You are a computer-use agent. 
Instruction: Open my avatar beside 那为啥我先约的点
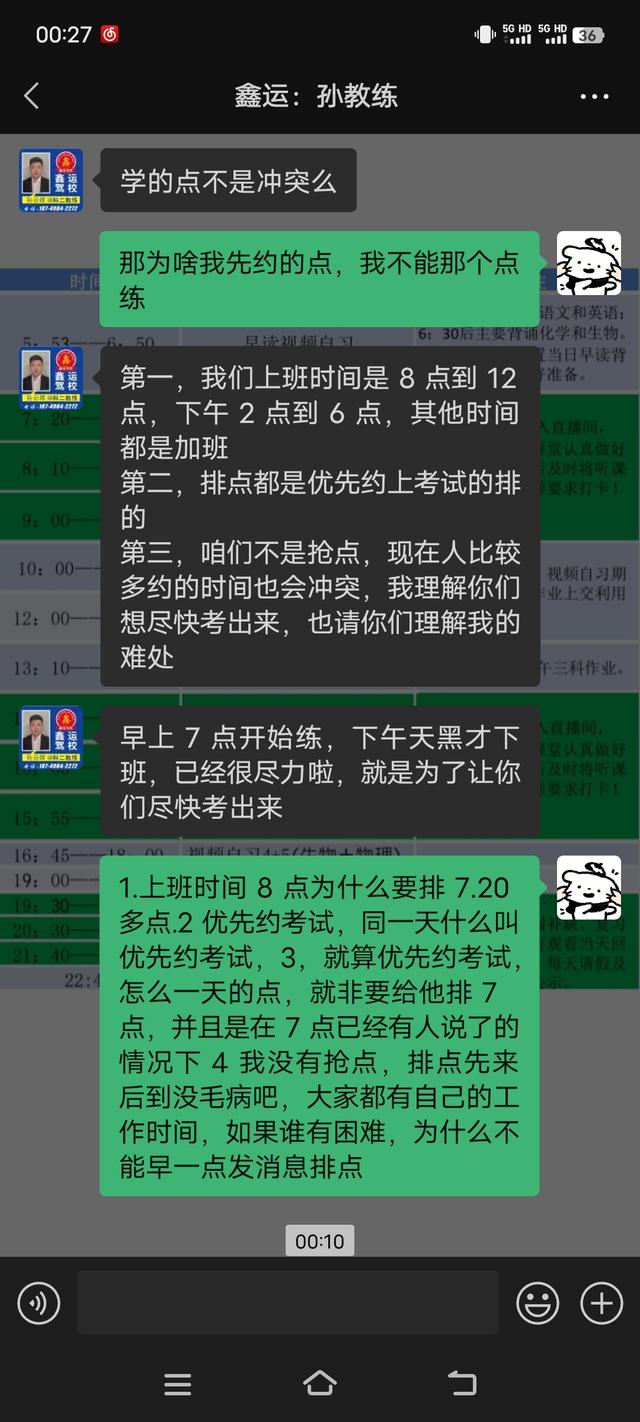[x=588, y=263]
